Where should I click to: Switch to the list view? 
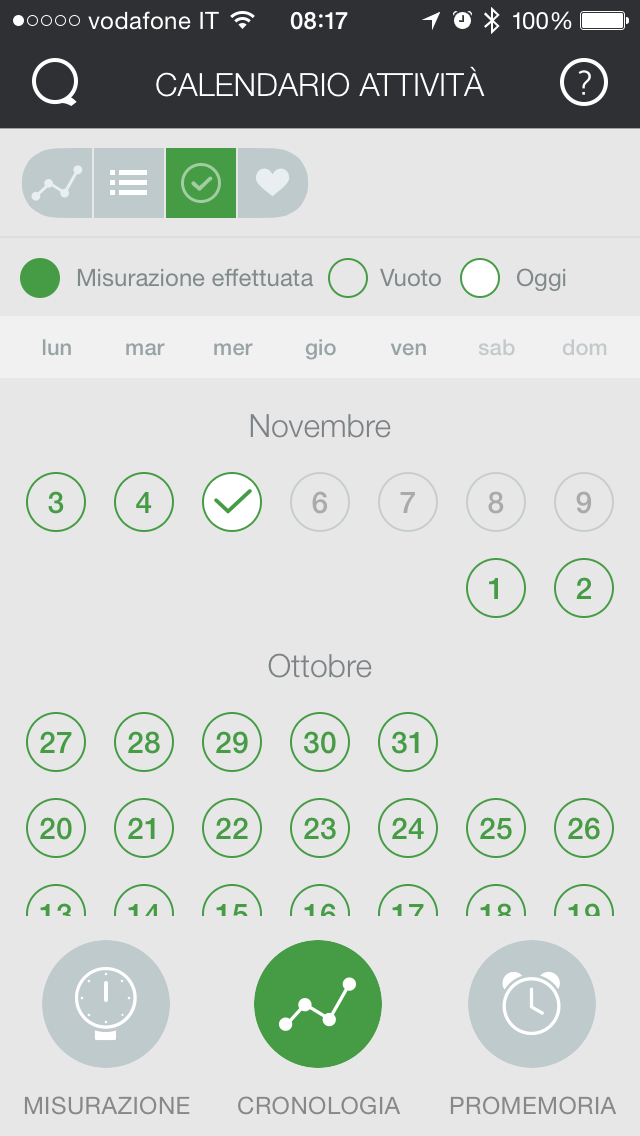[129, 183]
